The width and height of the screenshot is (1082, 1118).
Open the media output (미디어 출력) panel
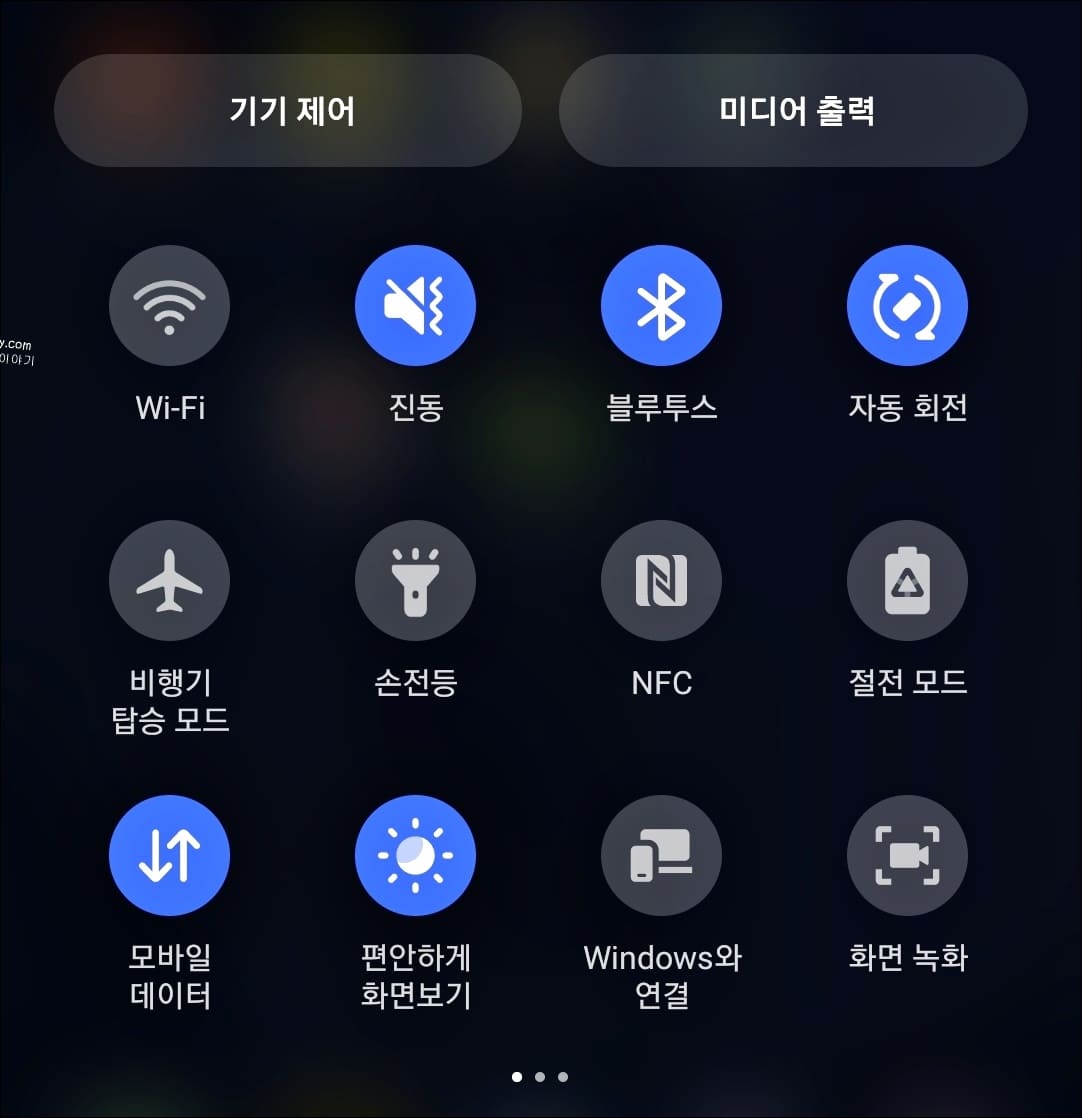[x=794, y=111]
